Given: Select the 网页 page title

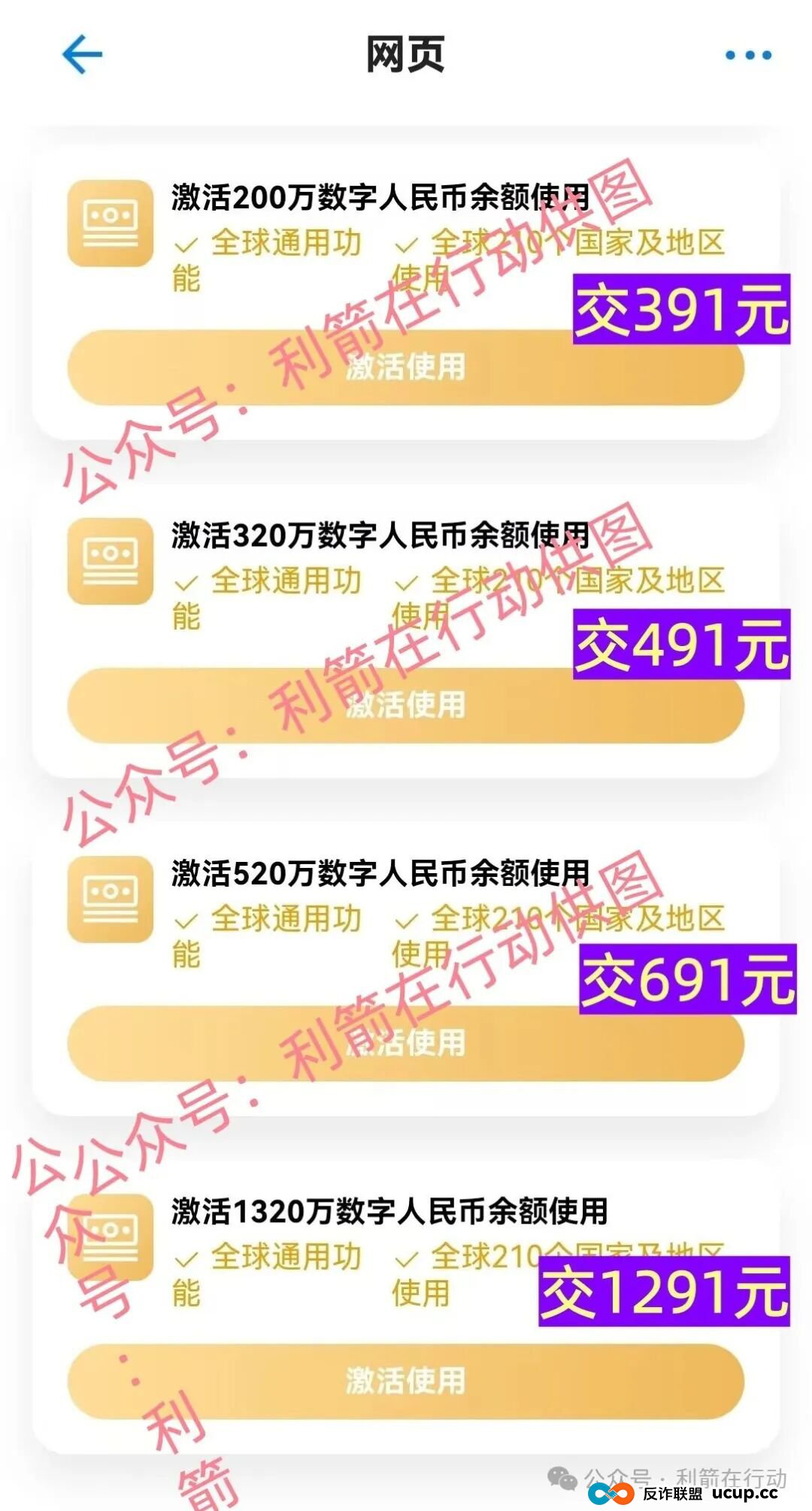Looking at the screenshot, I should 406,53.
